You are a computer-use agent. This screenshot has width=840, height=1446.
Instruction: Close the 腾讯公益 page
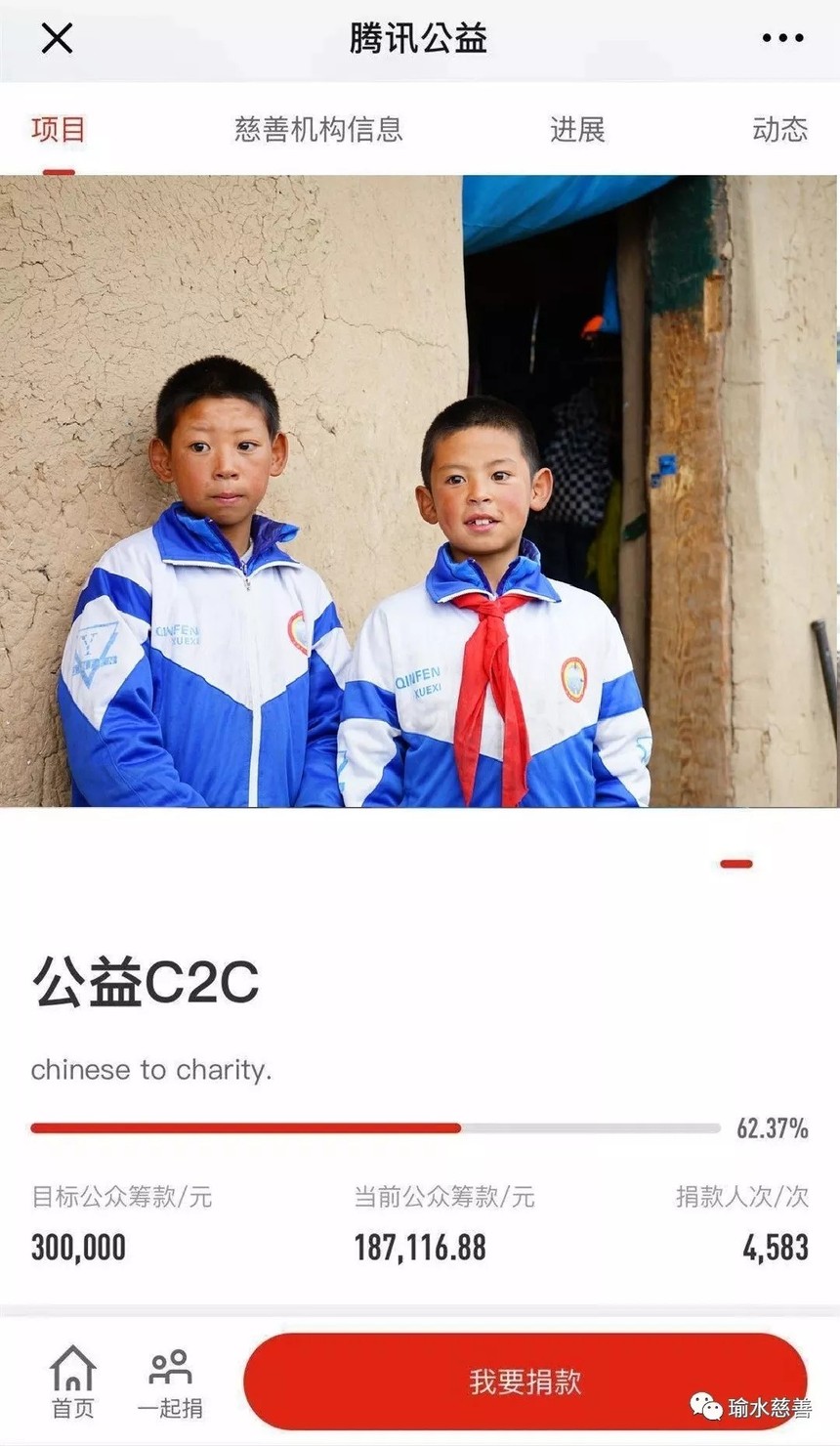click(x=57, y=39)
